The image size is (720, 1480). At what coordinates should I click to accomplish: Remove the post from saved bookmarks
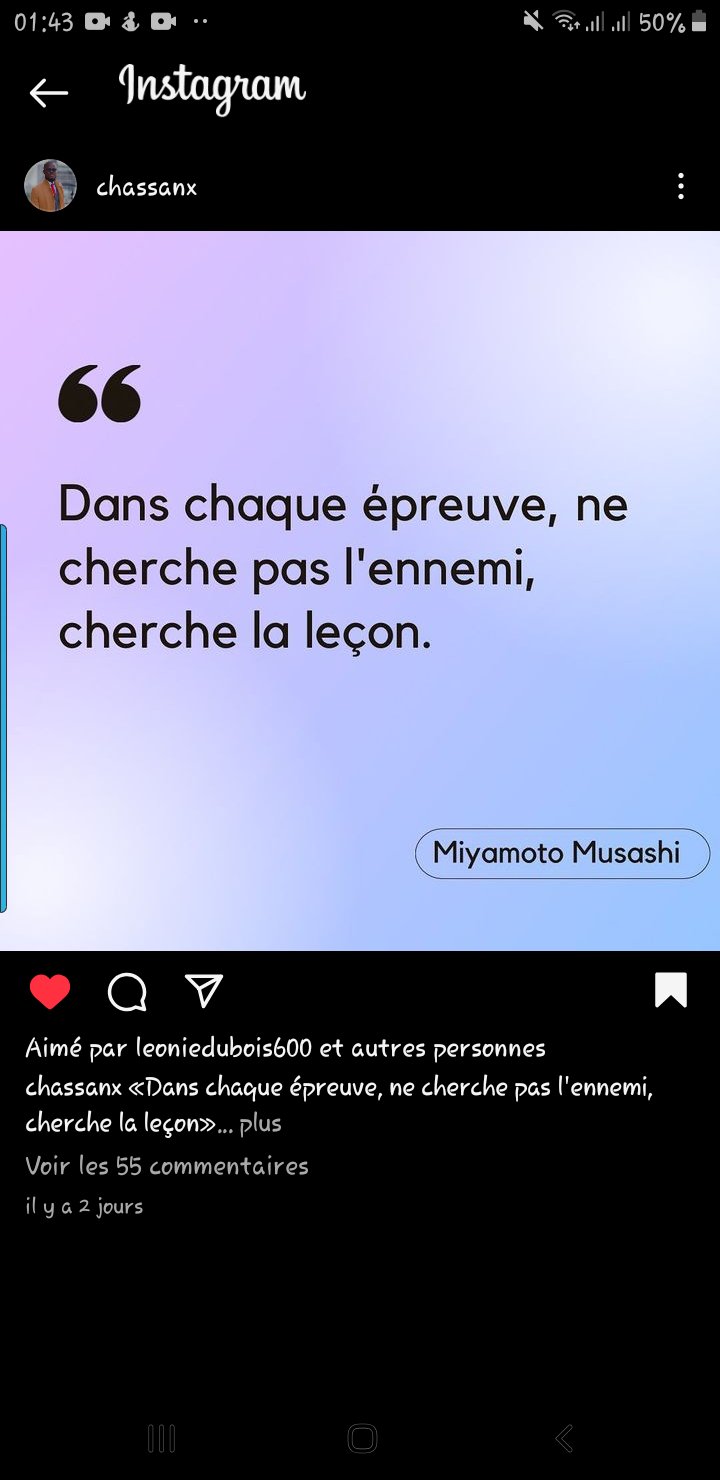tap(671, 990)
